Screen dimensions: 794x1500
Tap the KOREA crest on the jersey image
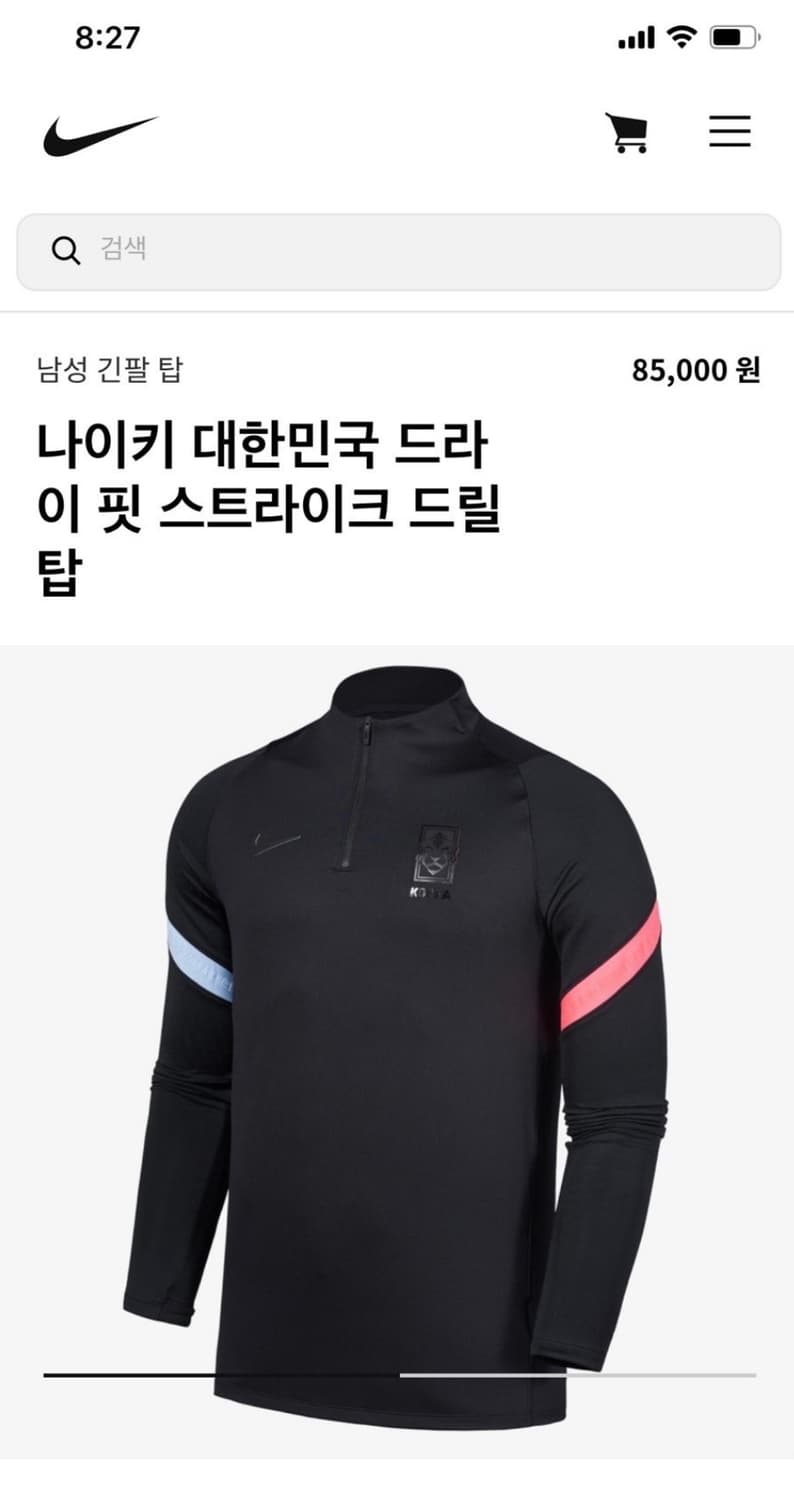(x=437, y=852)
